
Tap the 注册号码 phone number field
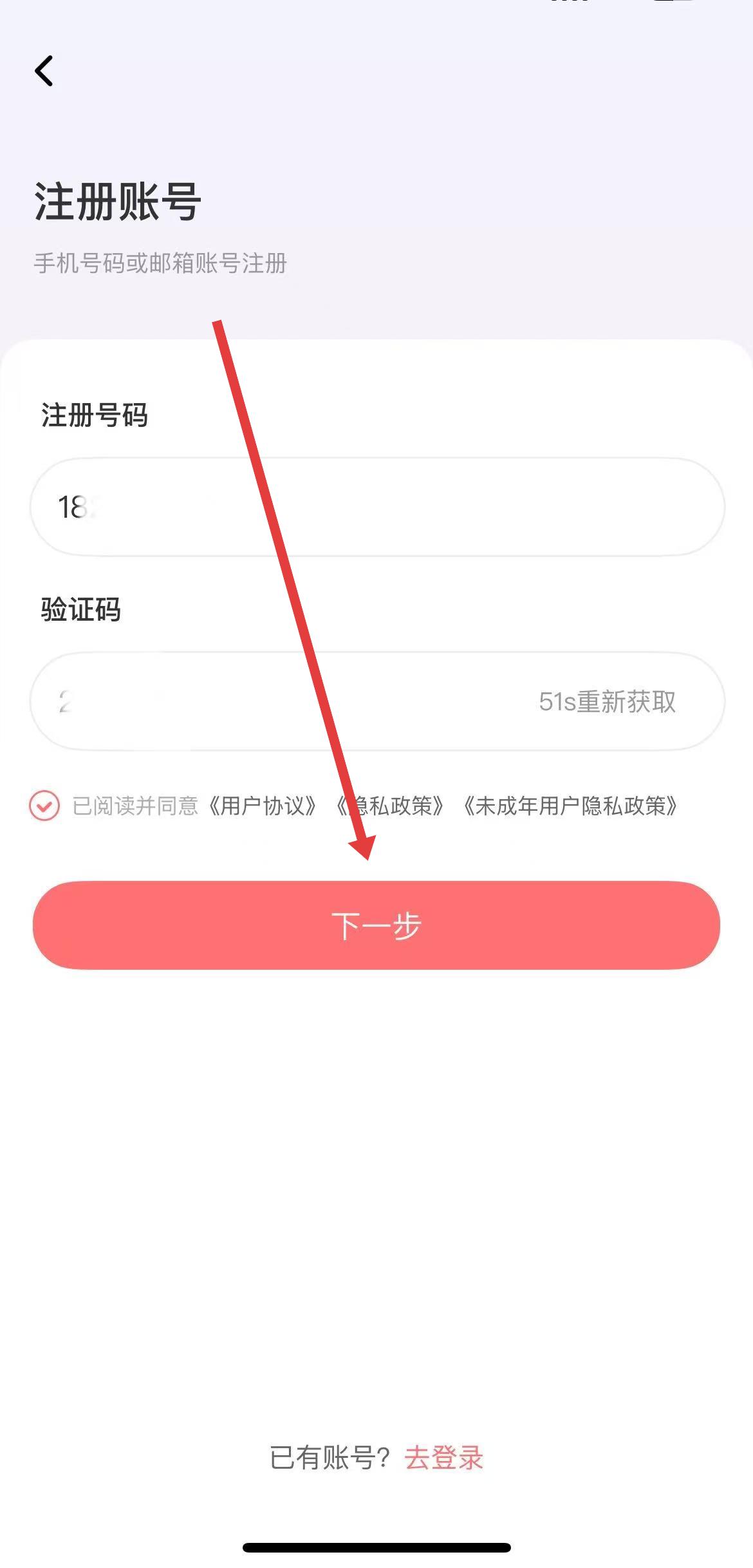coord(377,507)
